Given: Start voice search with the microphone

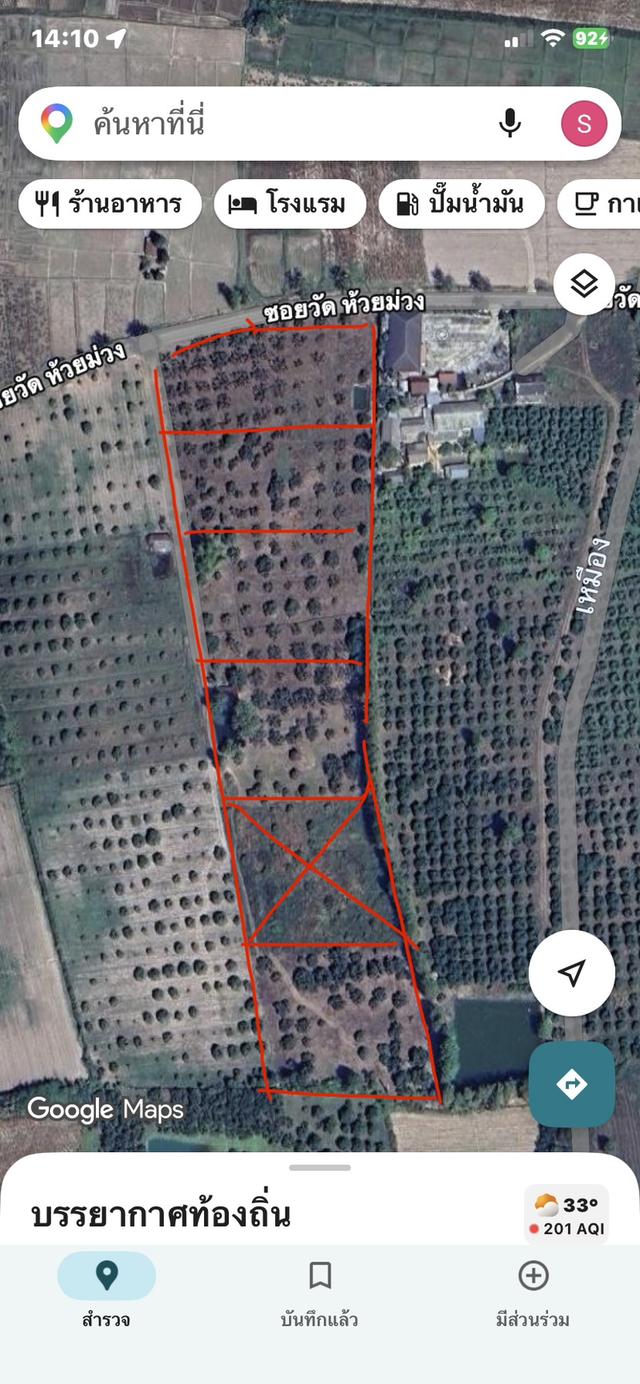Looking at the screenshot, I should coord(510,124).
